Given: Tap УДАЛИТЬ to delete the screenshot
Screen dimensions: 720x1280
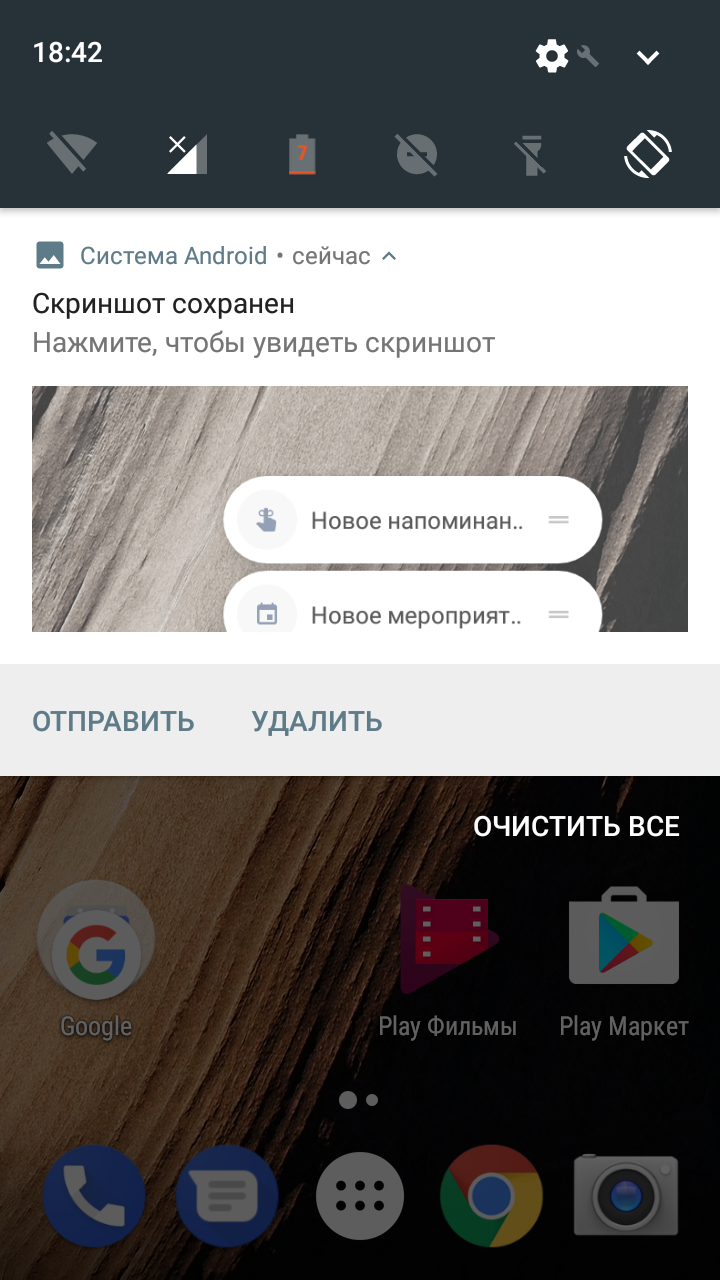Looking at the screenshot, I should (x=317, y=721).
